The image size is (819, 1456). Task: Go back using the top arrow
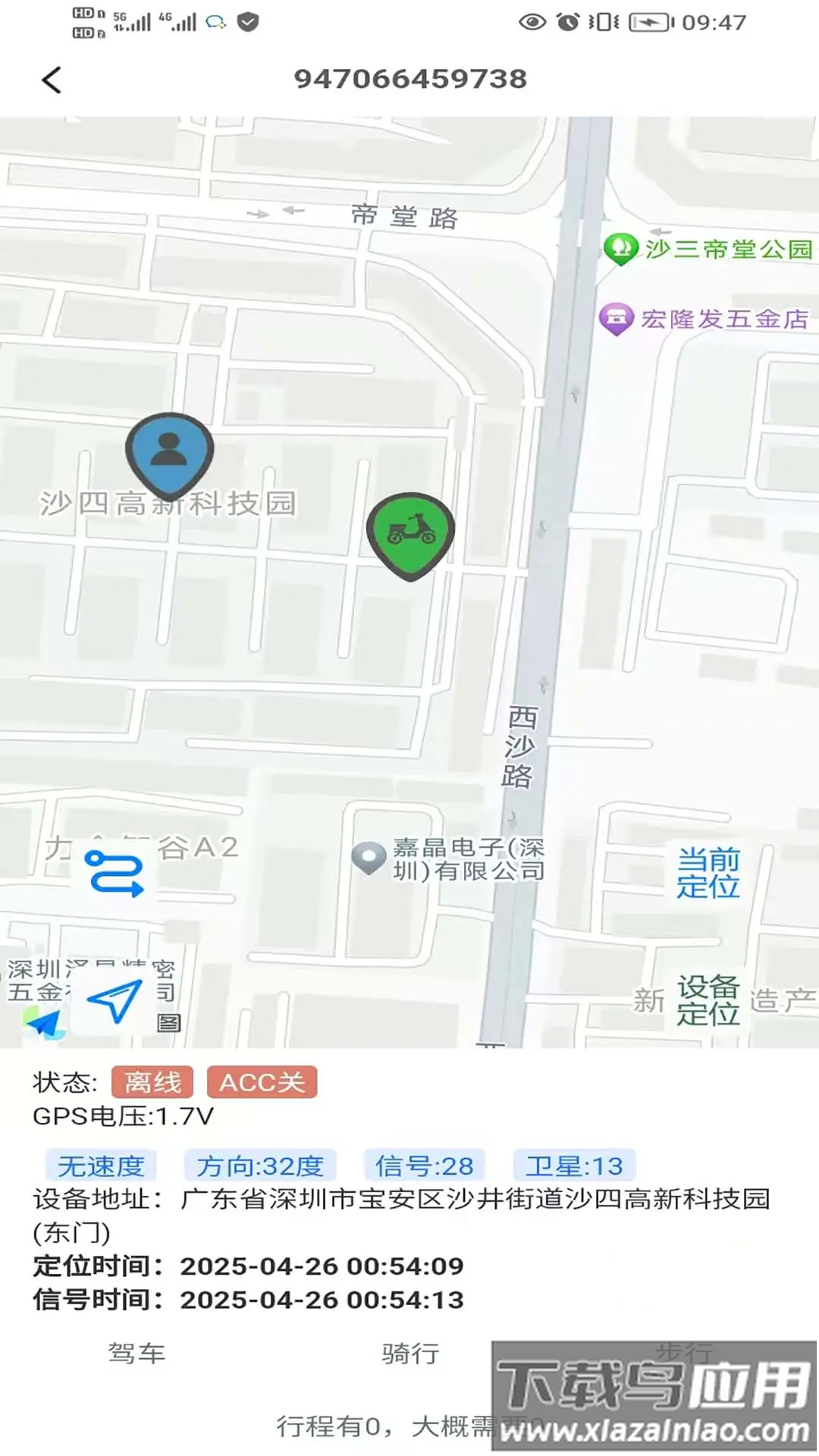(x=52, y=80)
